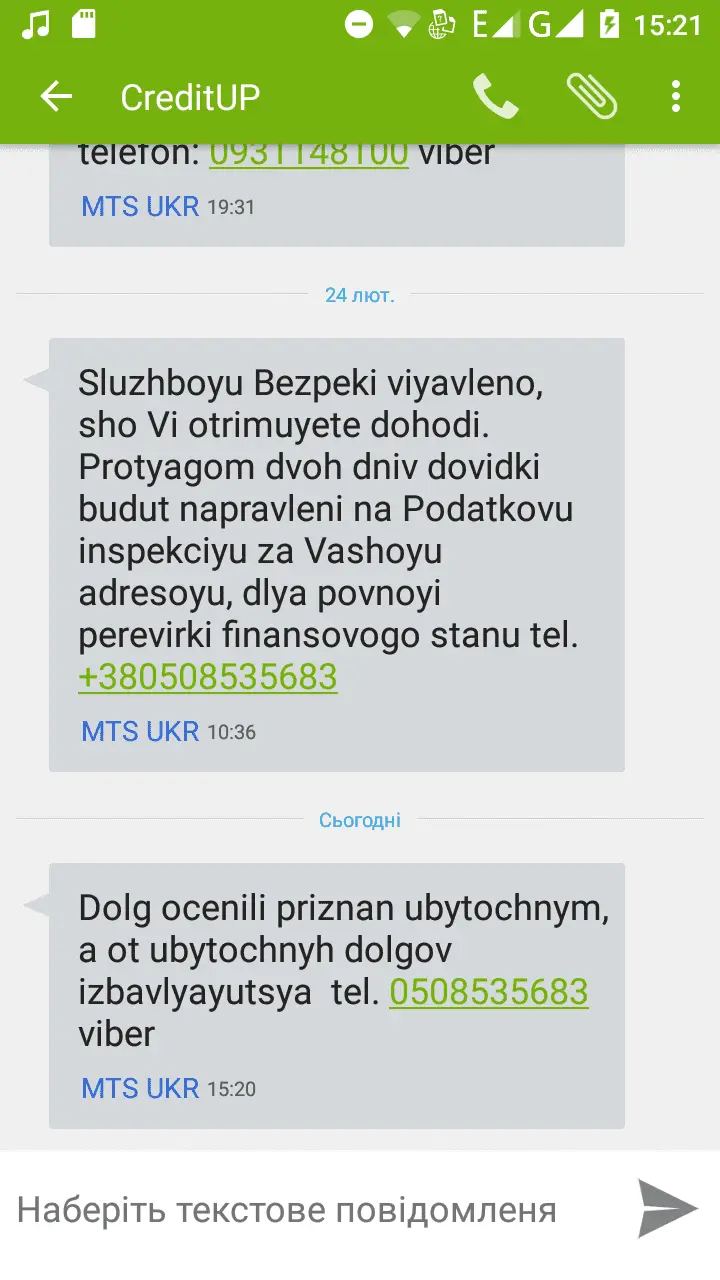Image resolution: width=720 pixels, height=1280 pixels.
Task: Open the overflow menu
Action: [676, 97]
